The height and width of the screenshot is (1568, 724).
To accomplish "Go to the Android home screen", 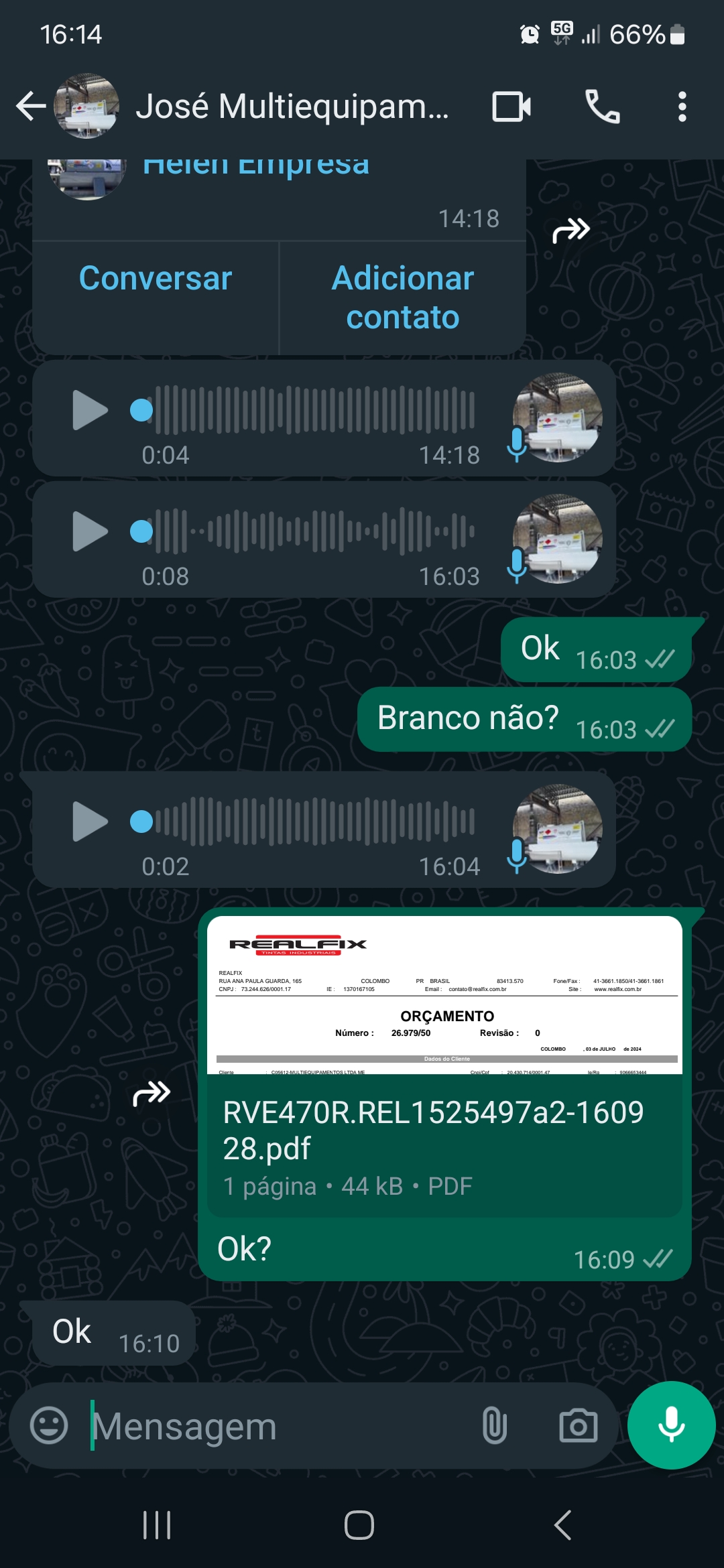I will (x=359, y=1525).
